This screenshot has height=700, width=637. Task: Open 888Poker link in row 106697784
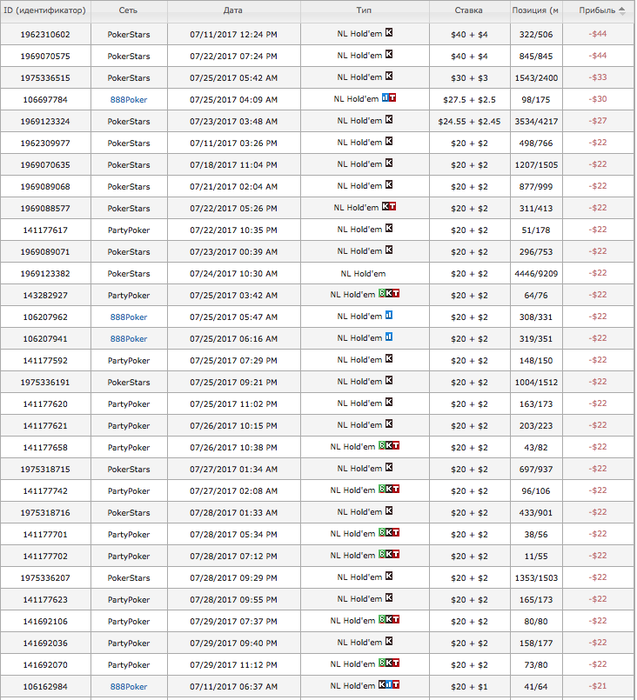tap(128, 99)
